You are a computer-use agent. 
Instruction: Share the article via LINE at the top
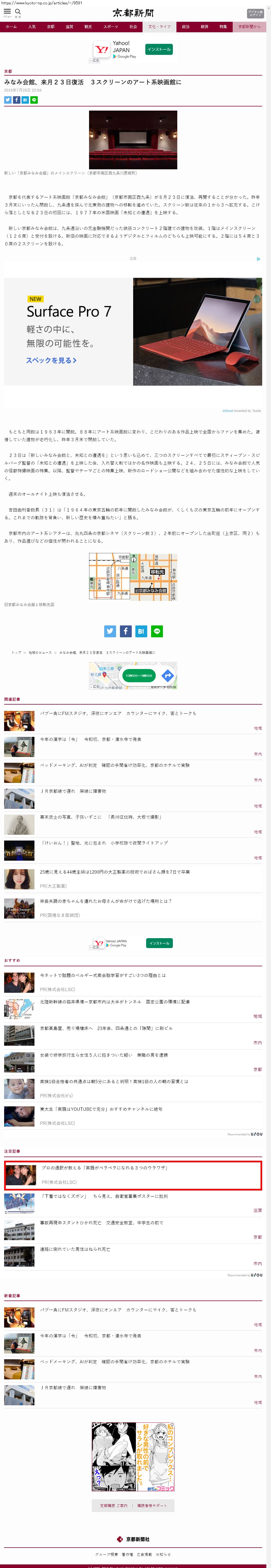click(x=34, y=100)
